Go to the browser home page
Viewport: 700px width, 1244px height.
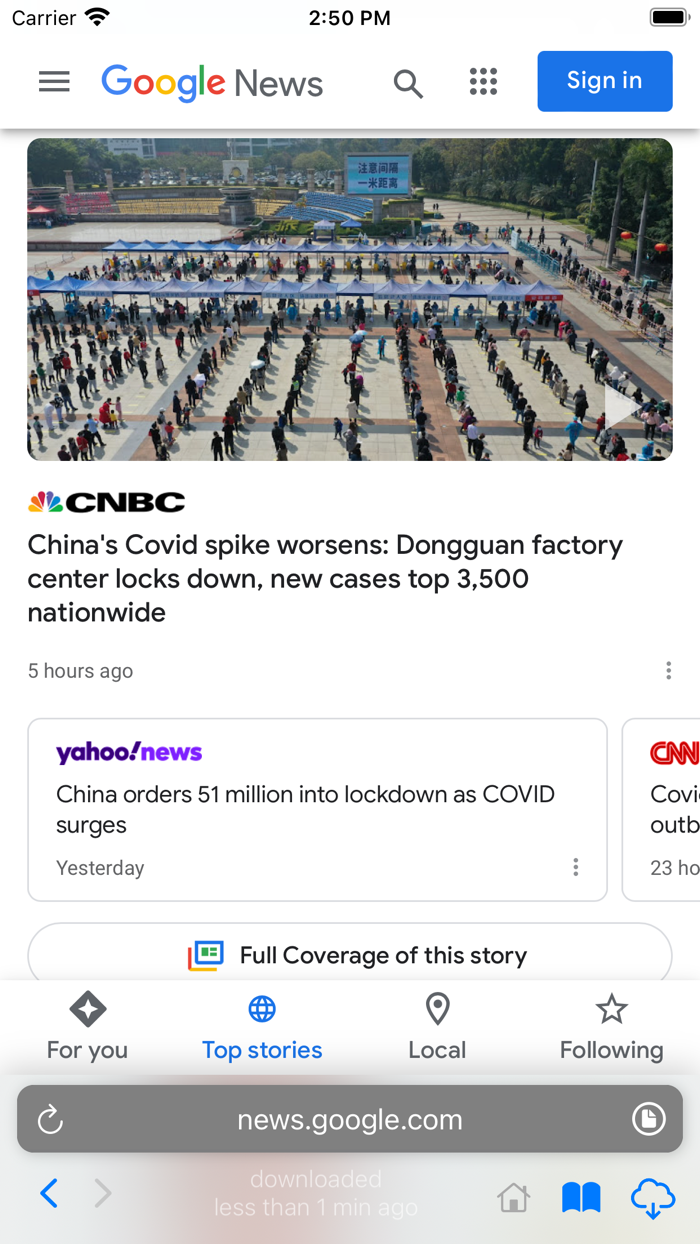(514, 1197)
